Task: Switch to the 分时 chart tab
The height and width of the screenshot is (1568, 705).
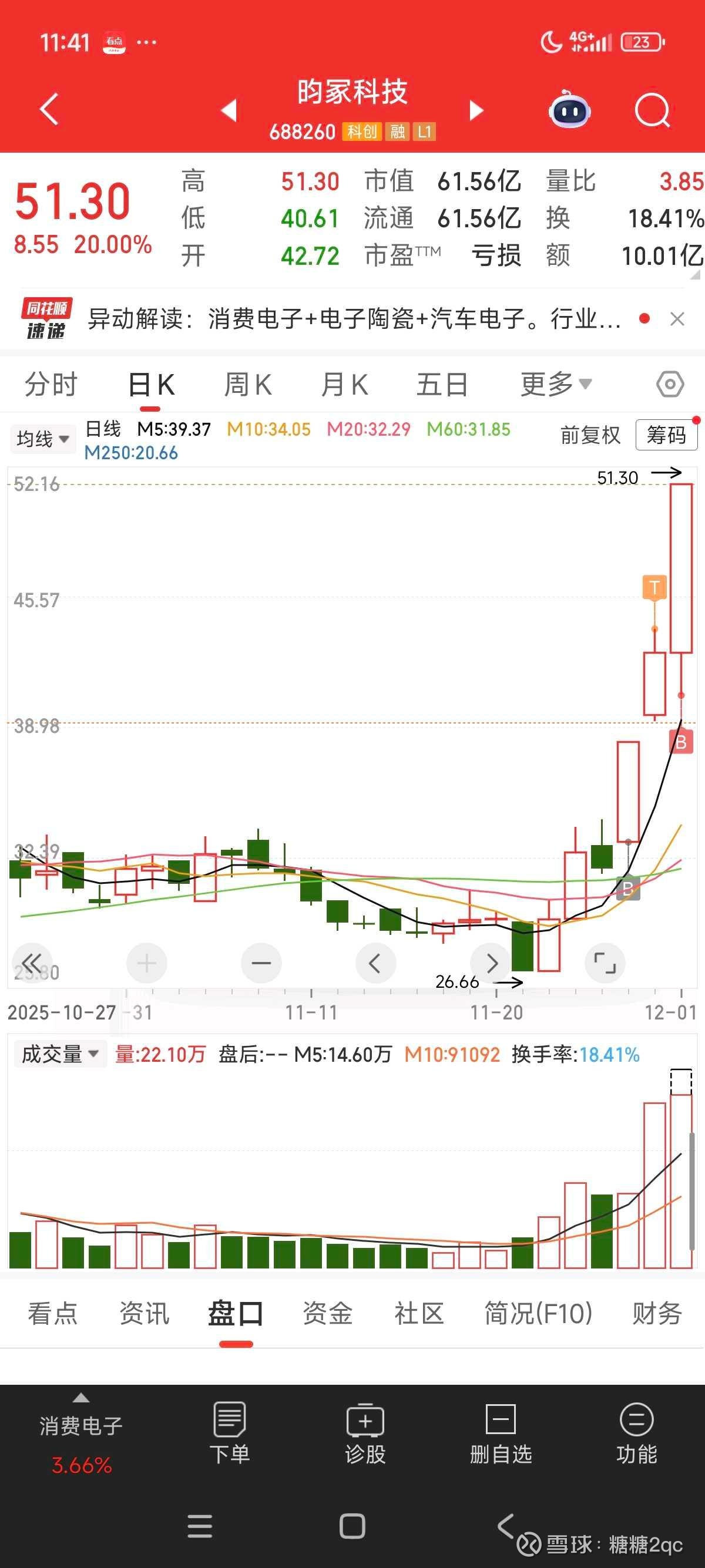Action: click(x=51, y=385)
